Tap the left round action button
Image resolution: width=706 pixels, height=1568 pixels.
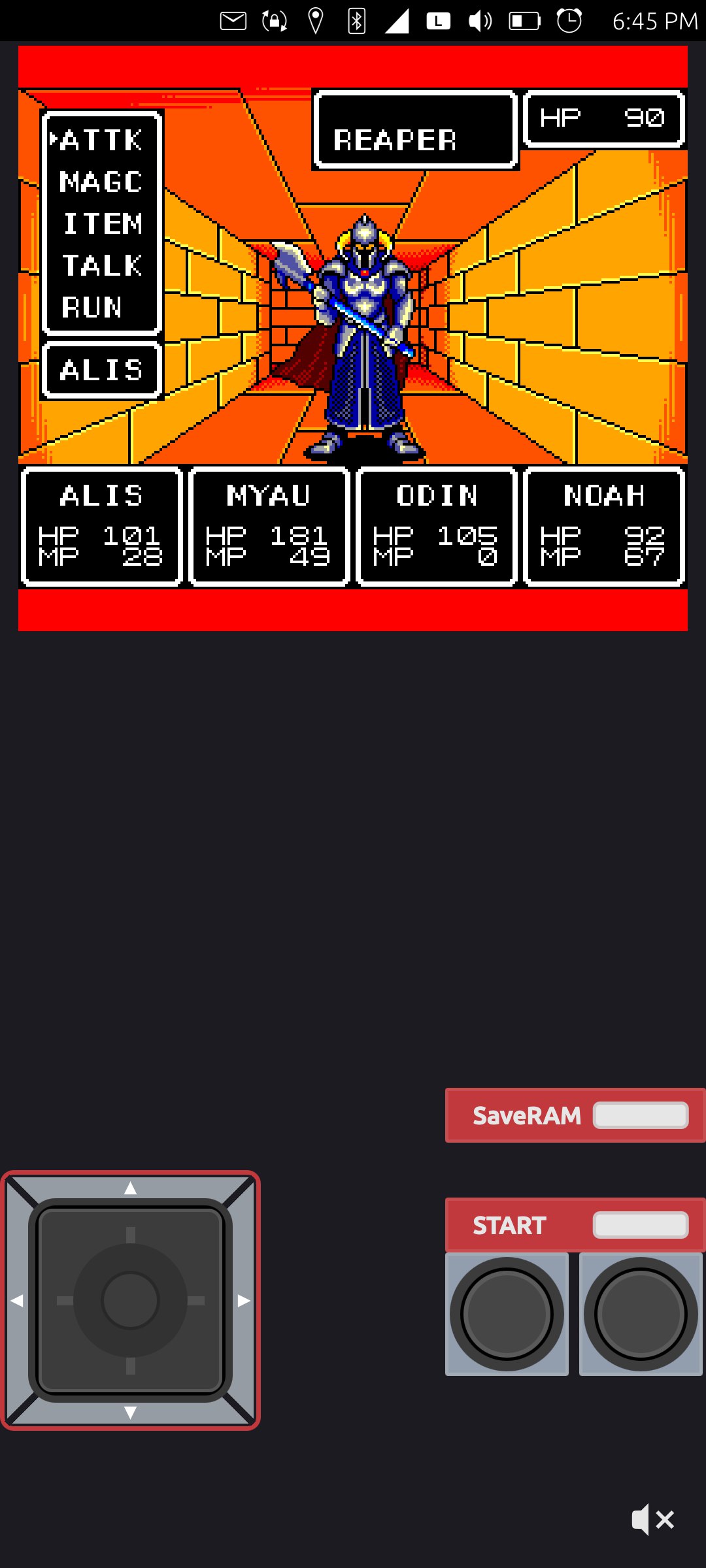[x=507, y=1314]
